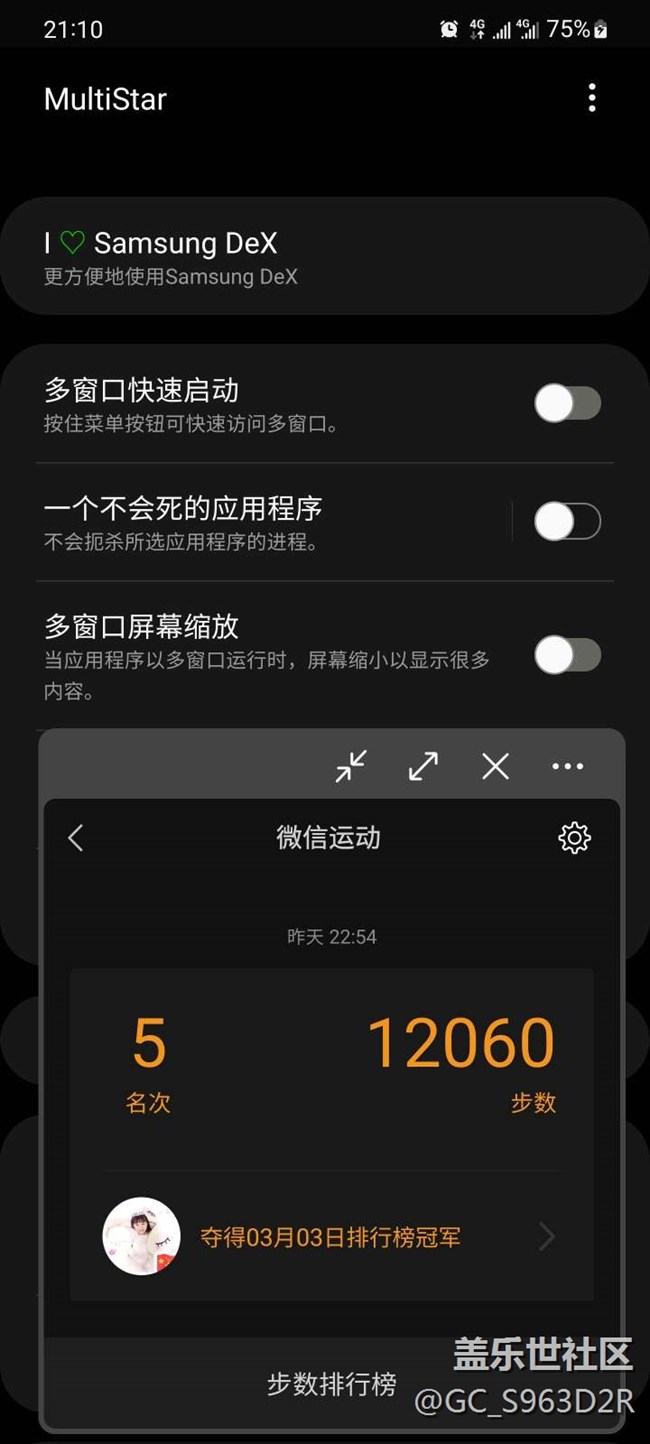Close the floating 微信运动 window
Viewport: 650px width, 1444px height.
click(x=495, y=766)
